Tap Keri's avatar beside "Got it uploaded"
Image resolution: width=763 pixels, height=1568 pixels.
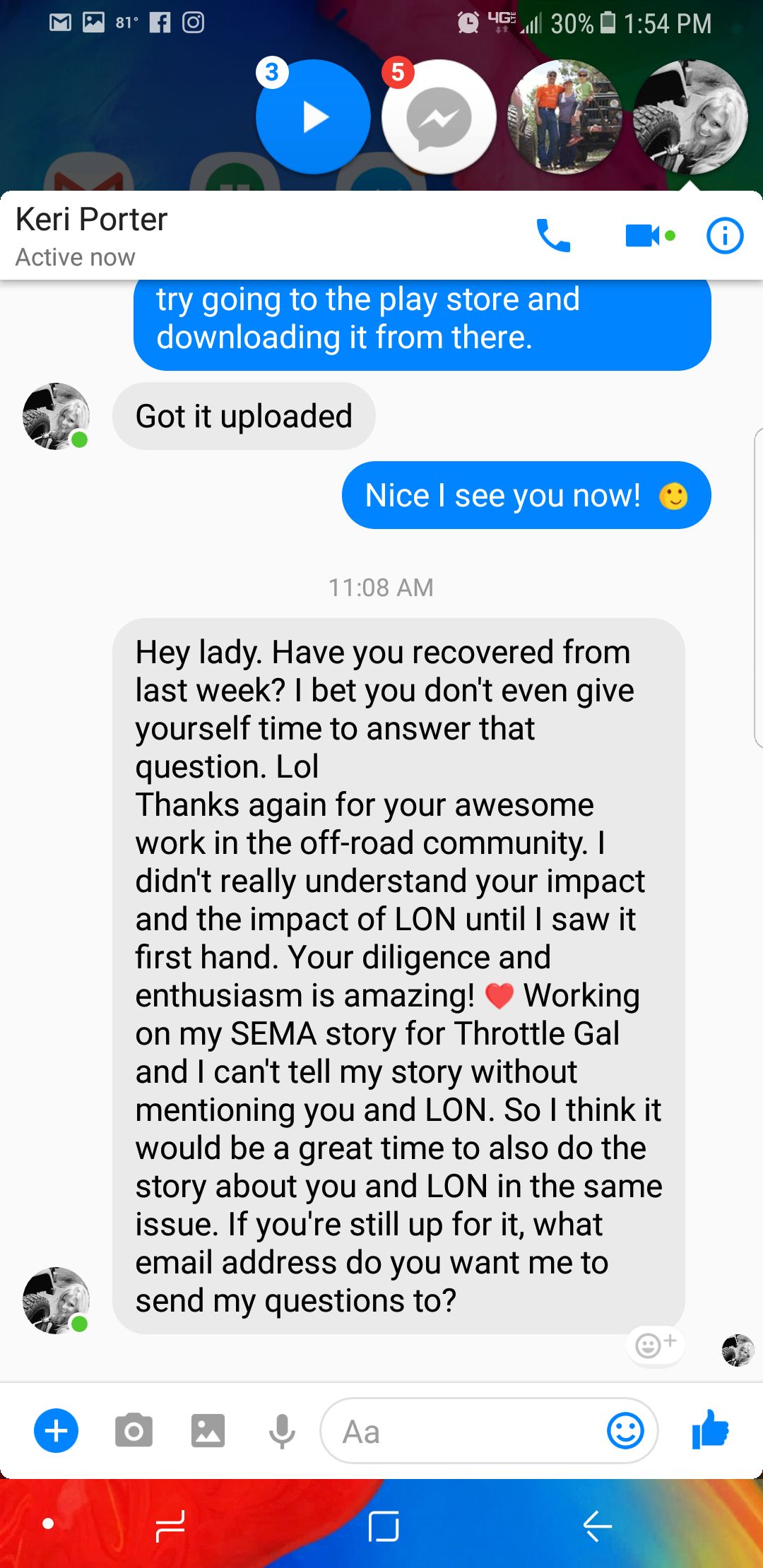coord(56,416)
